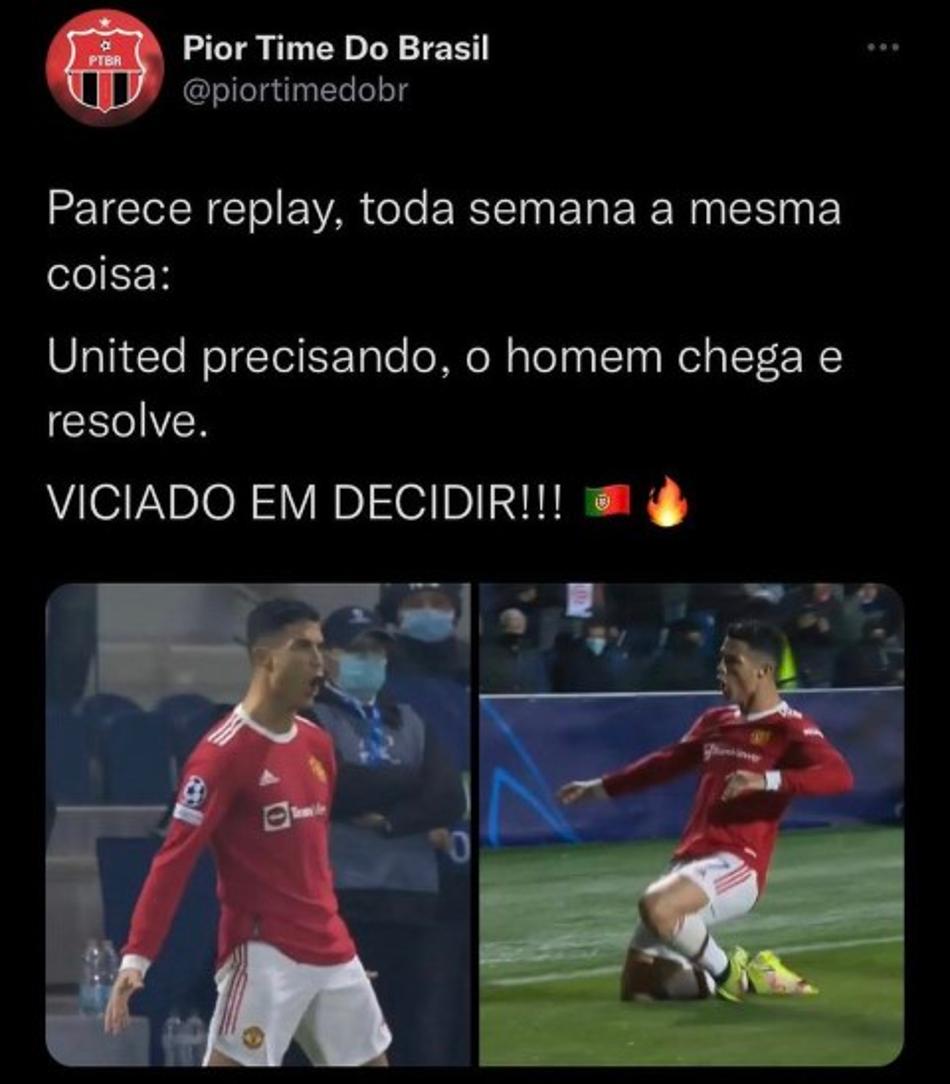Open the tweet's three-dot overflow menu
This screenshot has height=1084, width=950.
[x=883, y=47]
